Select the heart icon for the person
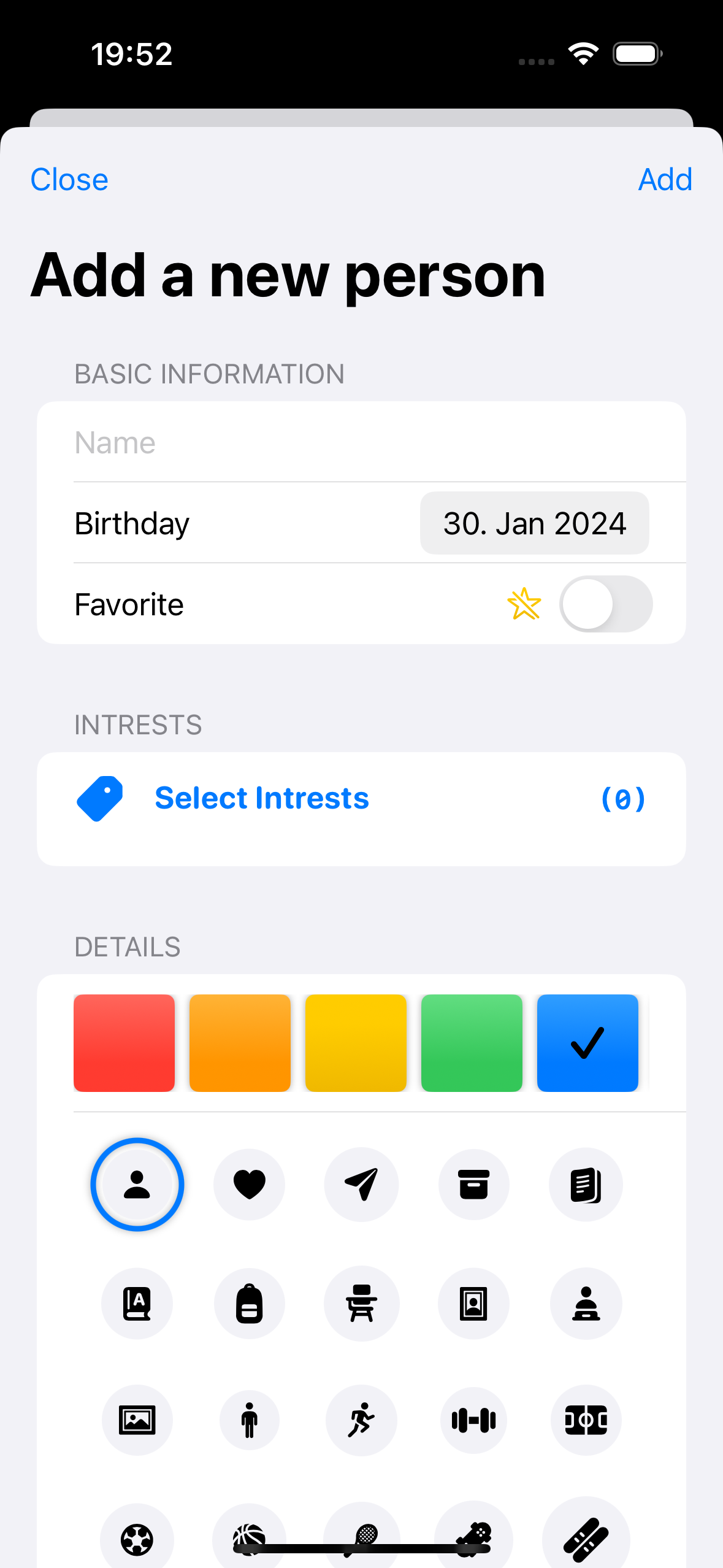Image resolution: width=723 pixels, height=1568 pixels. [x=249, y=1185]
